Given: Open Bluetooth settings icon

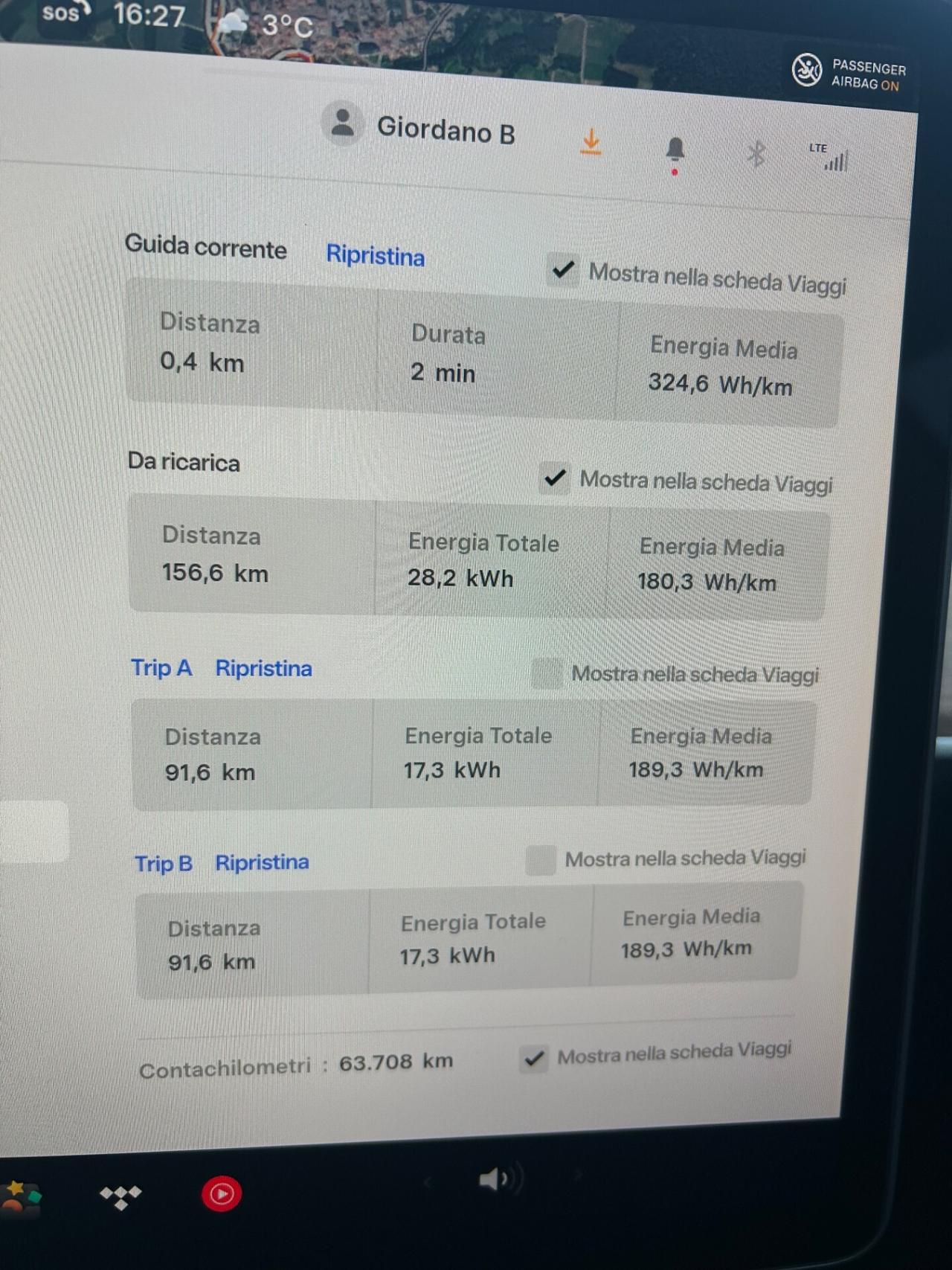Looking at the screenshot, I should (757, 154).
